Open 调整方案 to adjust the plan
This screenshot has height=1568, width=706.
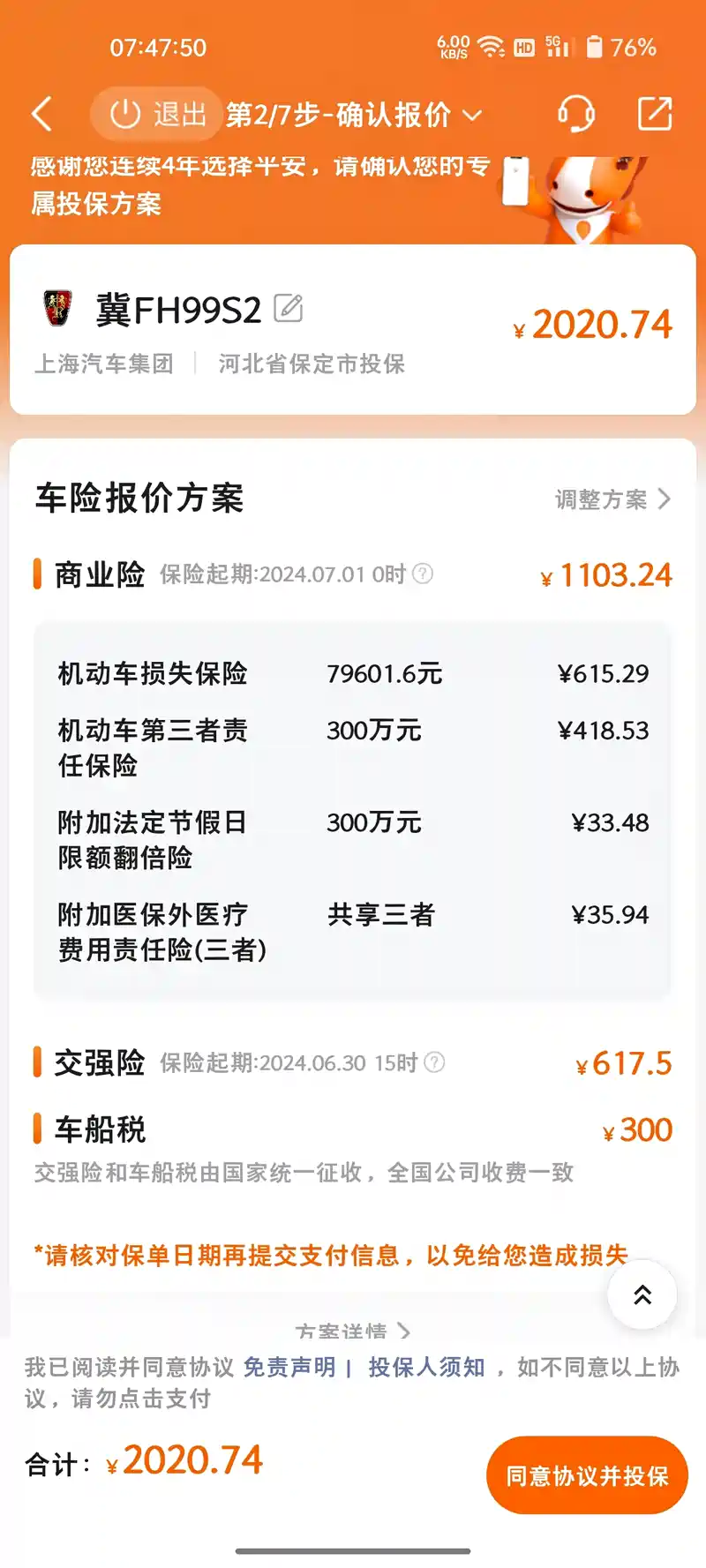pos(613,499)
